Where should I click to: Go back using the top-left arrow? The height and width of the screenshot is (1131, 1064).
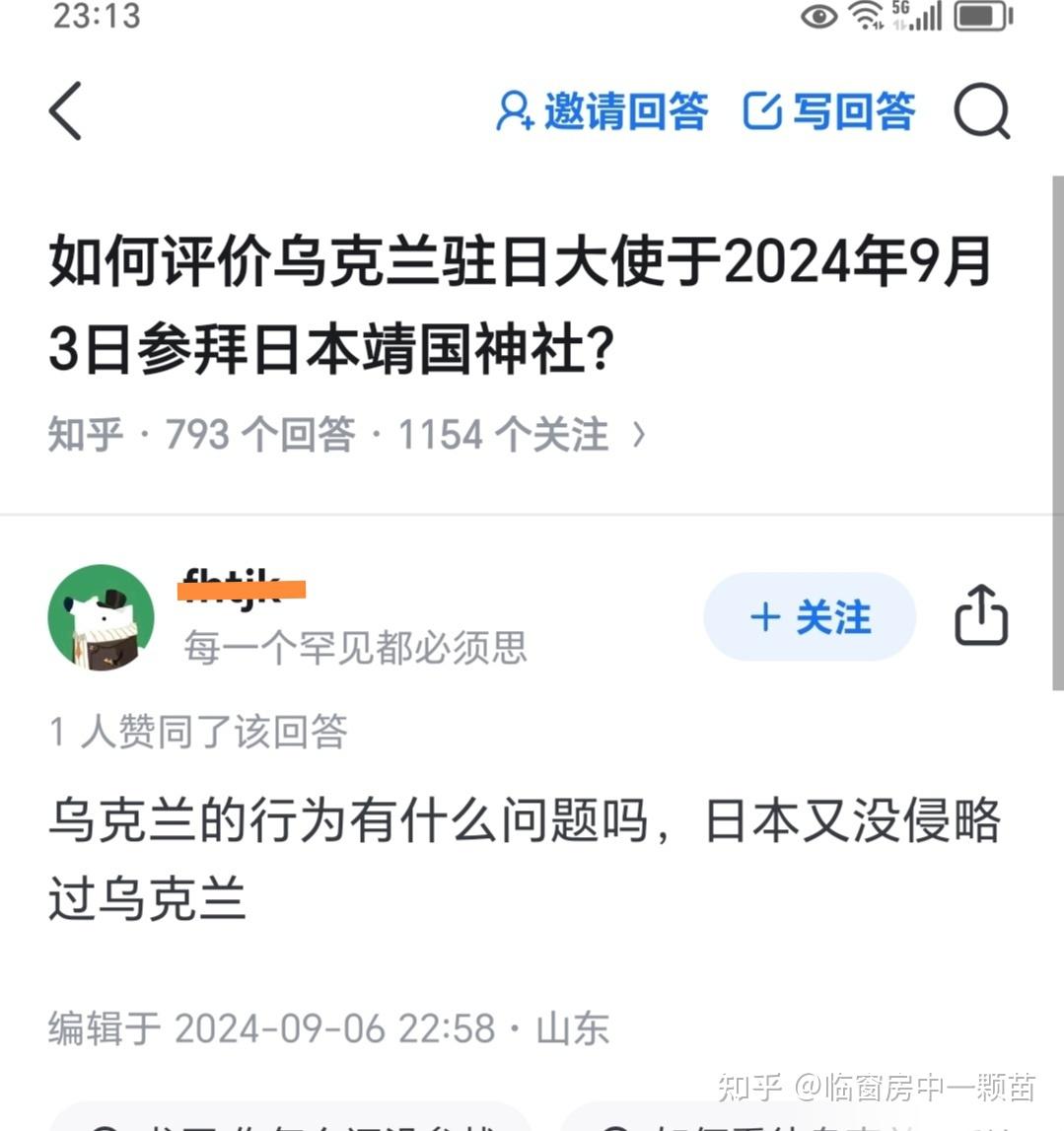[x=65, y=110]
